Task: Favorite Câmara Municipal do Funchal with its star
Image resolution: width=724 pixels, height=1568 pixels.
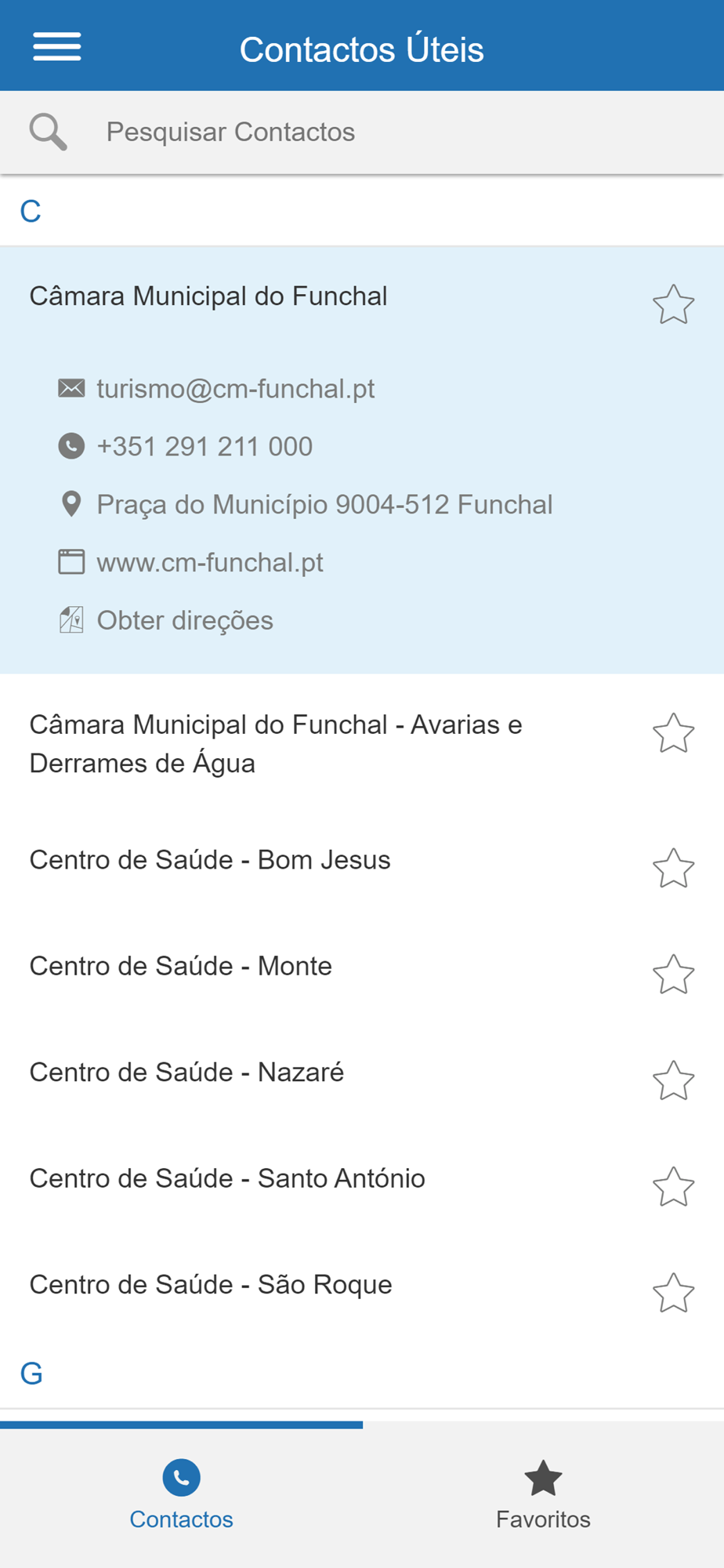Action: tap(673, 304)
